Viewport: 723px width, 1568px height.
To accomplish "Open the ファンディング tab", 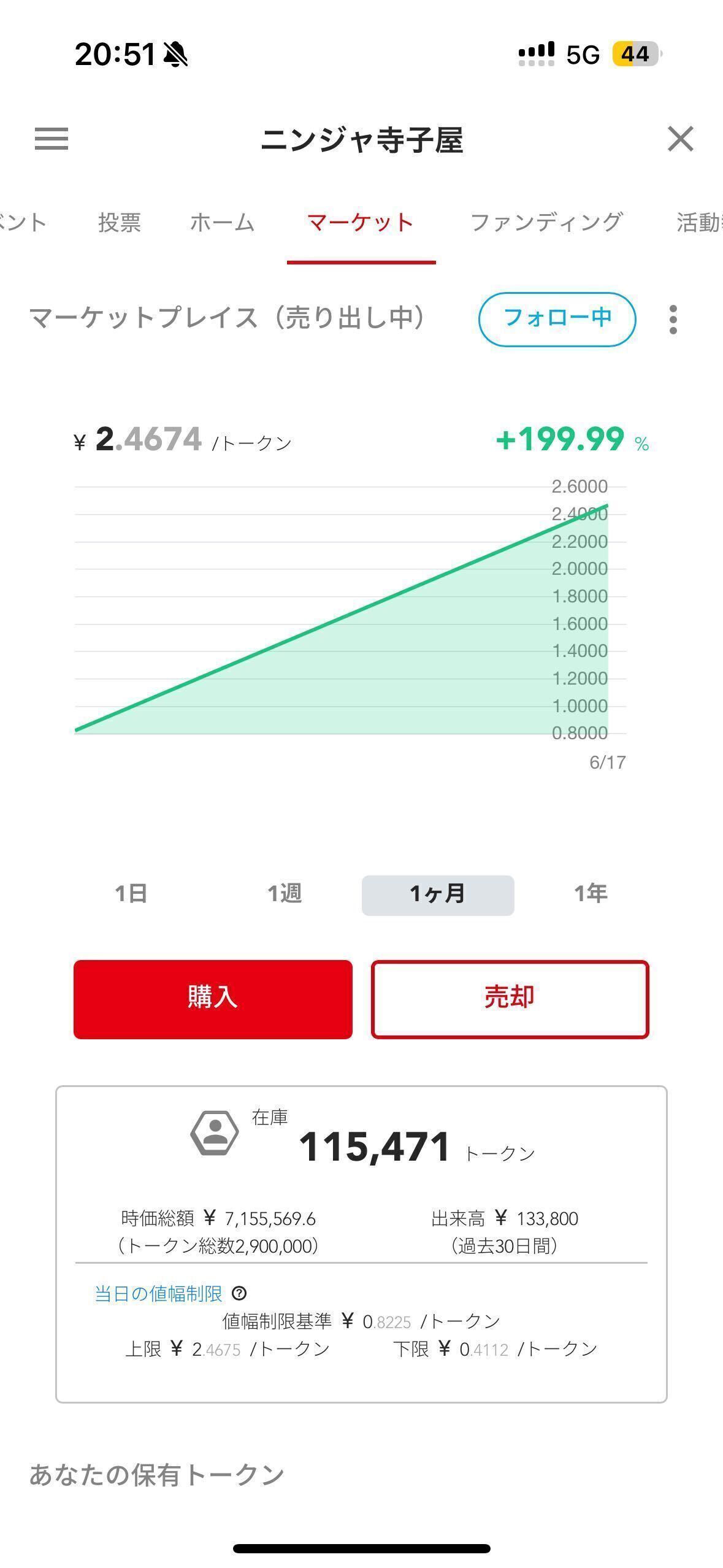I will [546, 222].
